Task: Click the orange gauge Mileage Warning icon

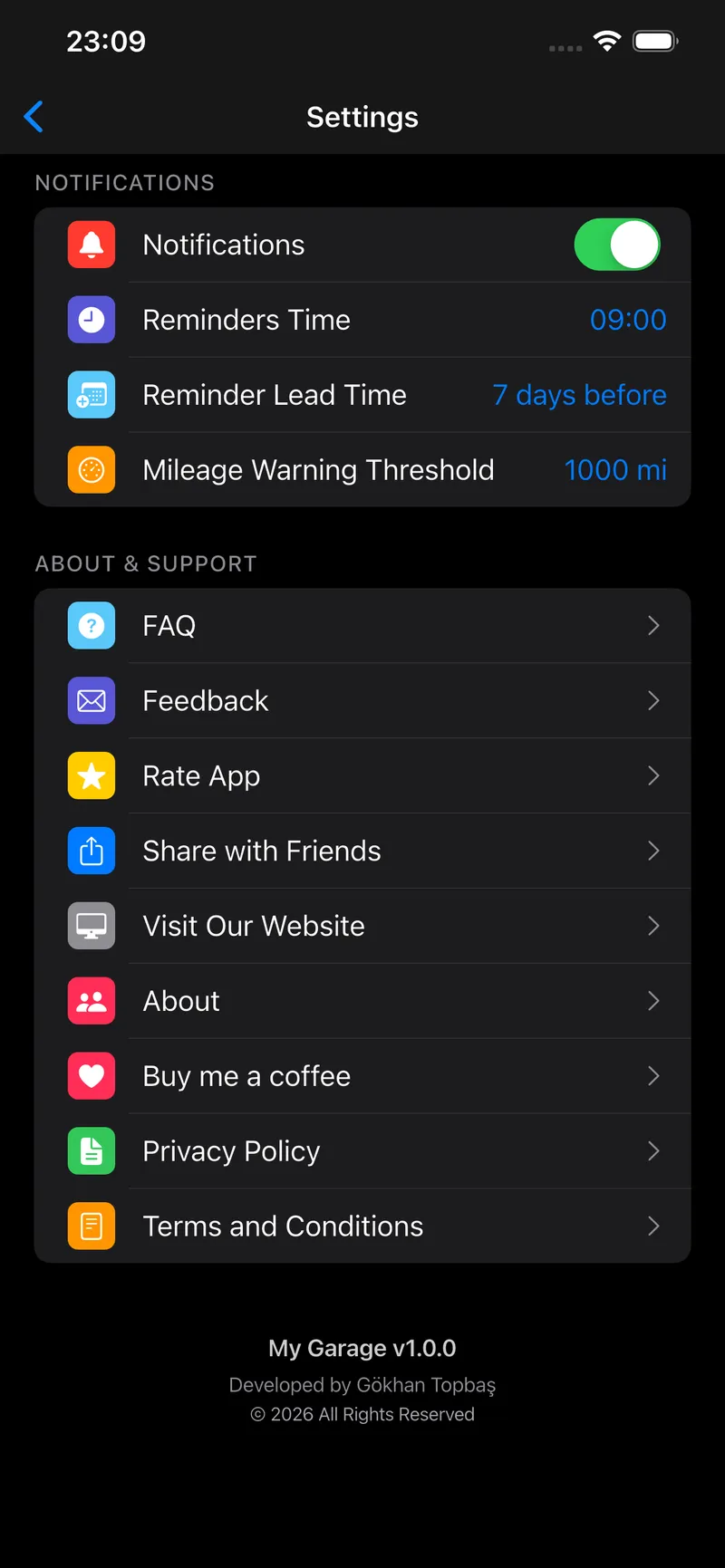Action: 91,470
